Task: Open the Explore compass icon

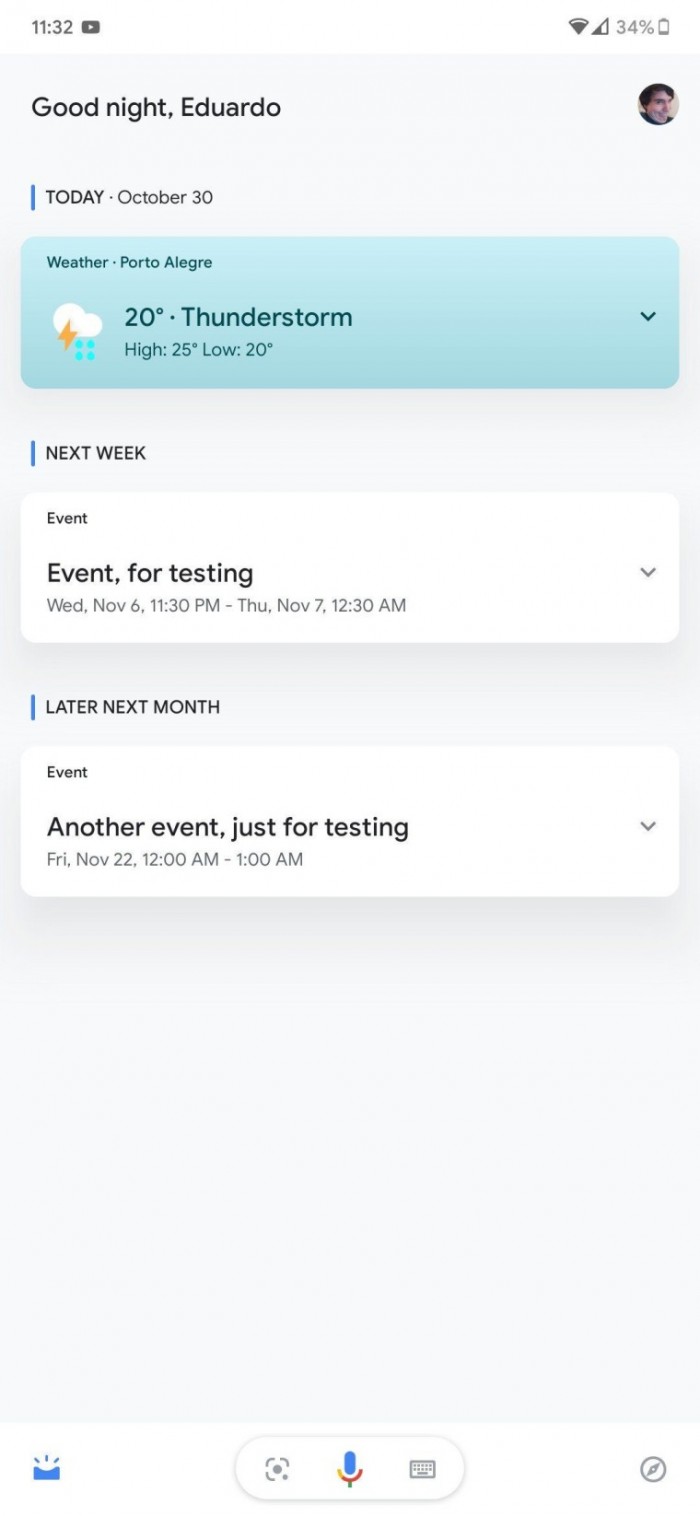Action: pos(653,1468)
